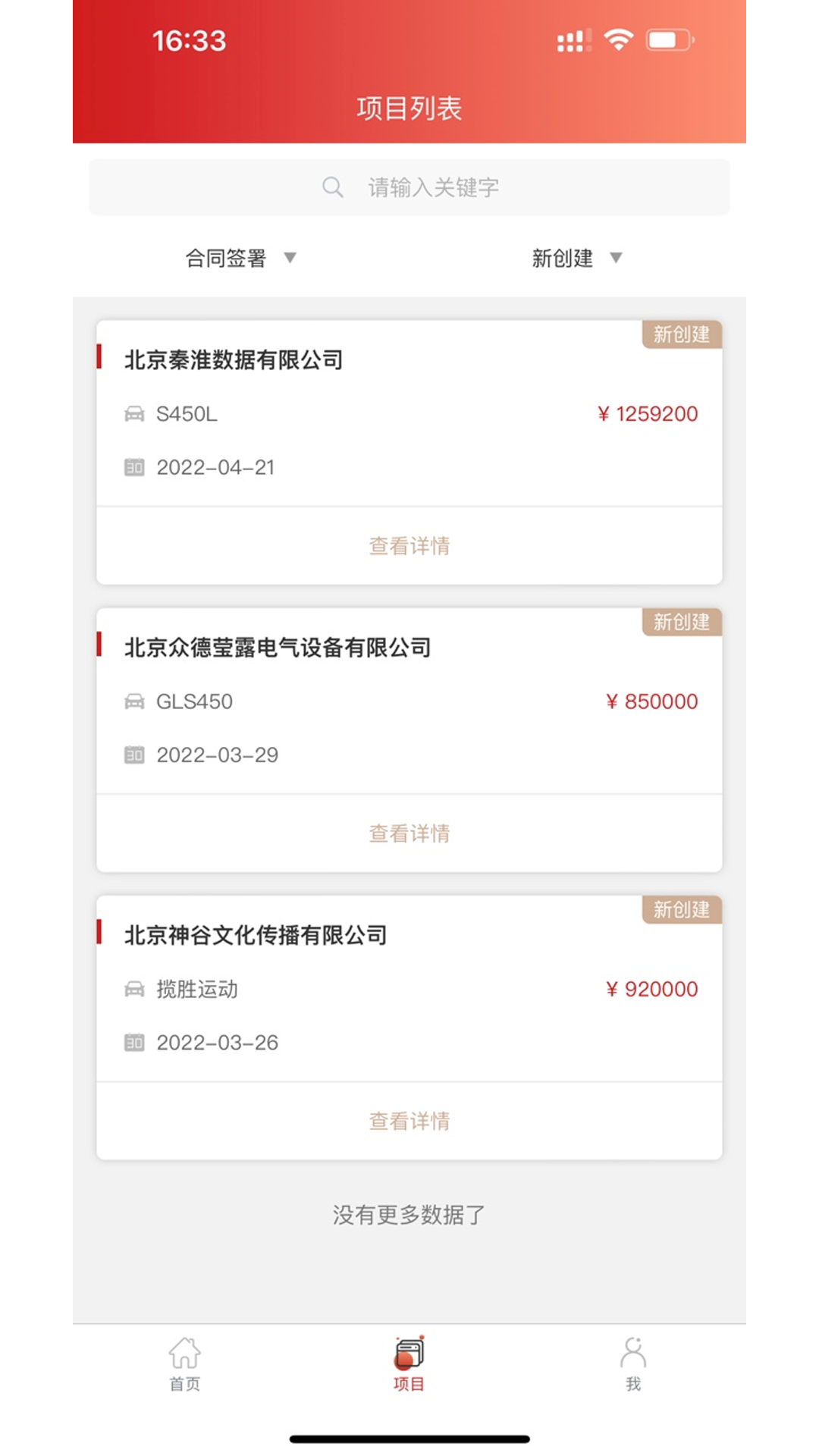819x1456 pixels.
Task: Click the arrow beside 合同签署
Action: 290,259
